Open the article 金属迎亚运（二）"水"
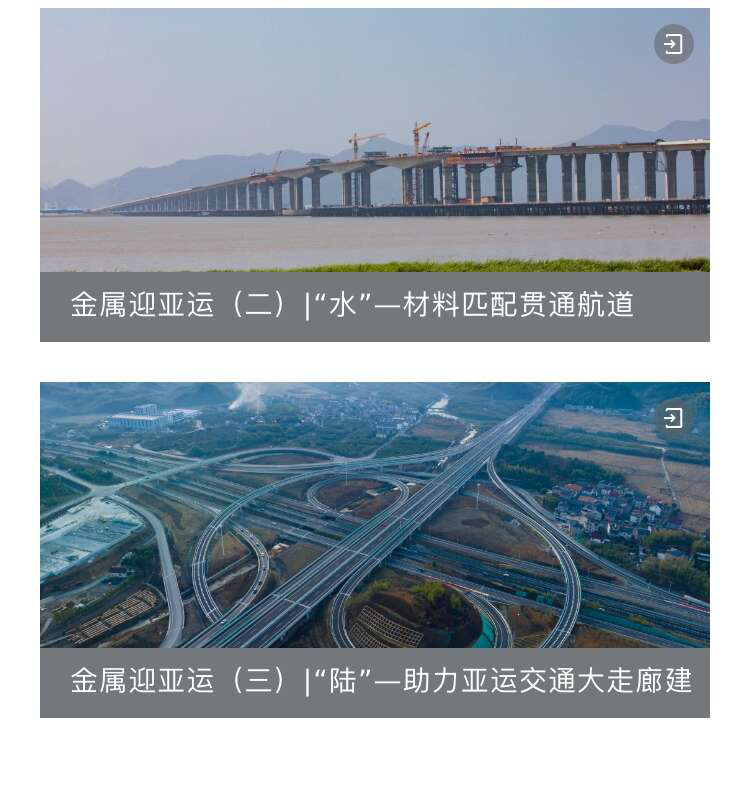This screenshot has width=750, height=799. [352, 305]
